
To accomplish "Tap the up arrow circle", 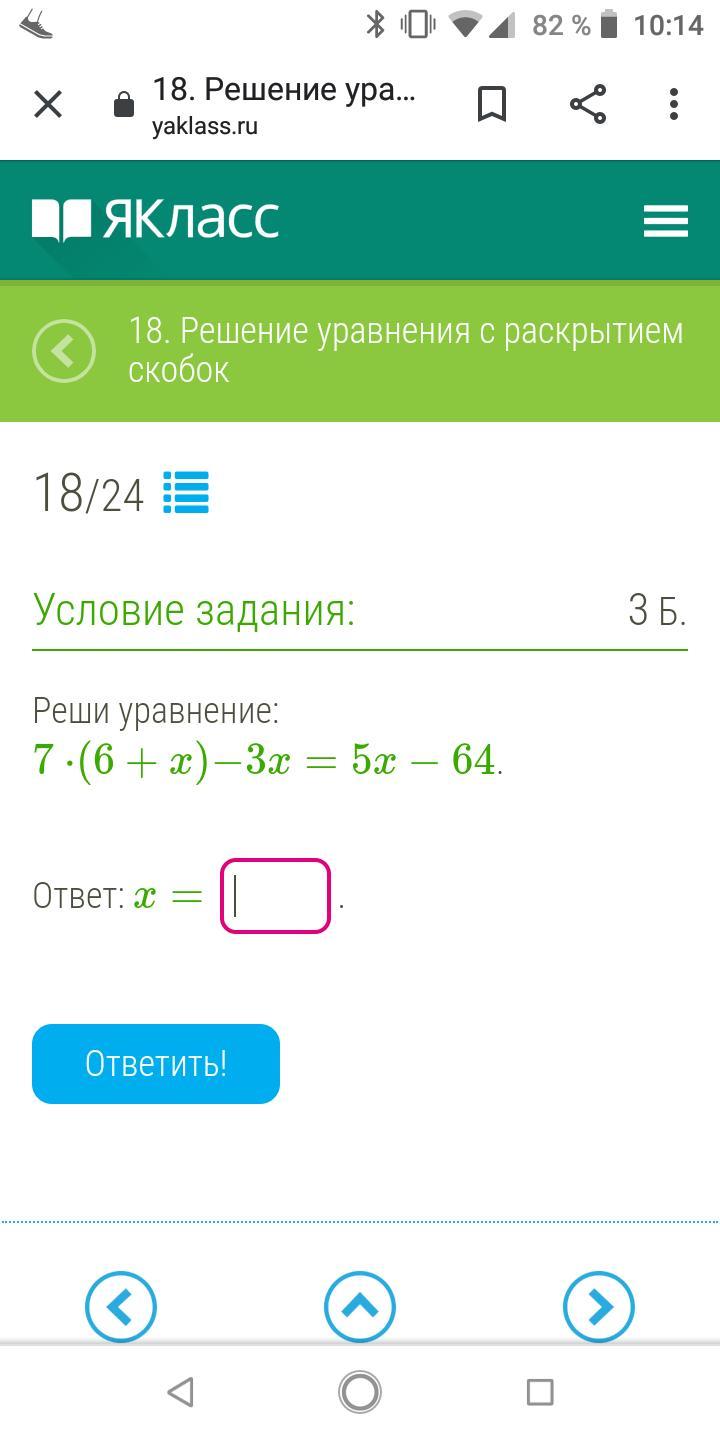I will [x=360, y=1306].
